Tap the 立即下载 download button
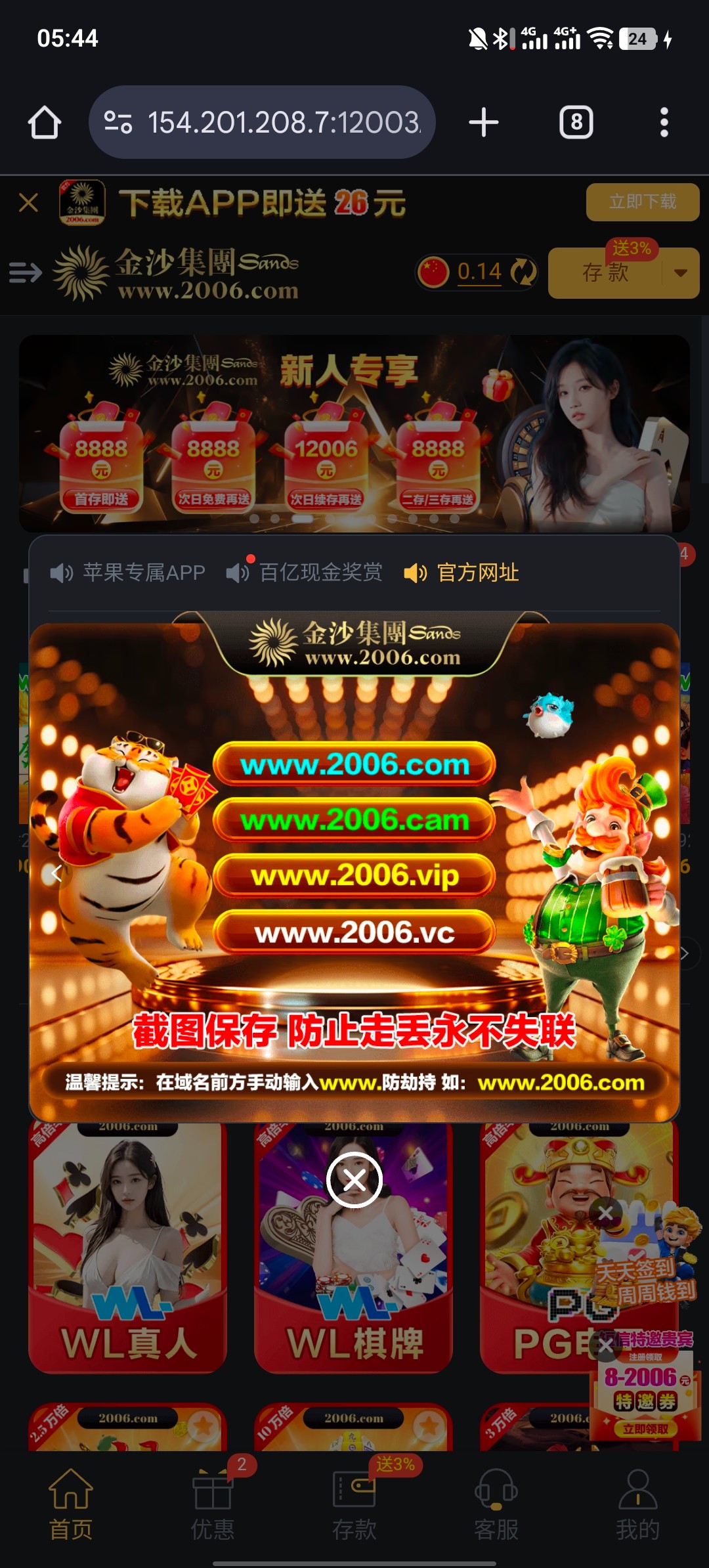This screenshot has width=709, height=1568. pos(642,202)
